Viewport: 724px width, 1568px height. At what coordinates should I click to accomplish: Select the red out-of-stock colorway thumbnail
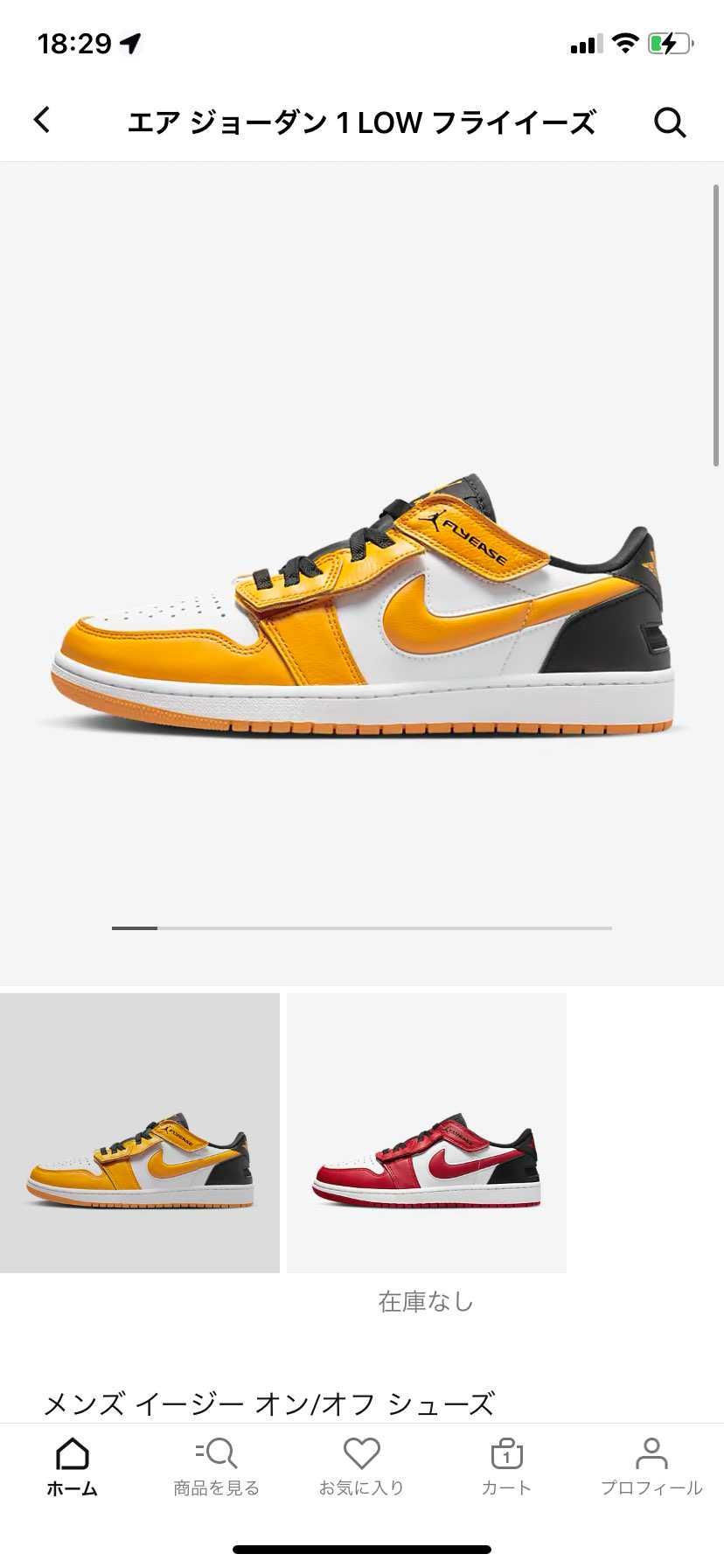click(x=427, y=1132)
